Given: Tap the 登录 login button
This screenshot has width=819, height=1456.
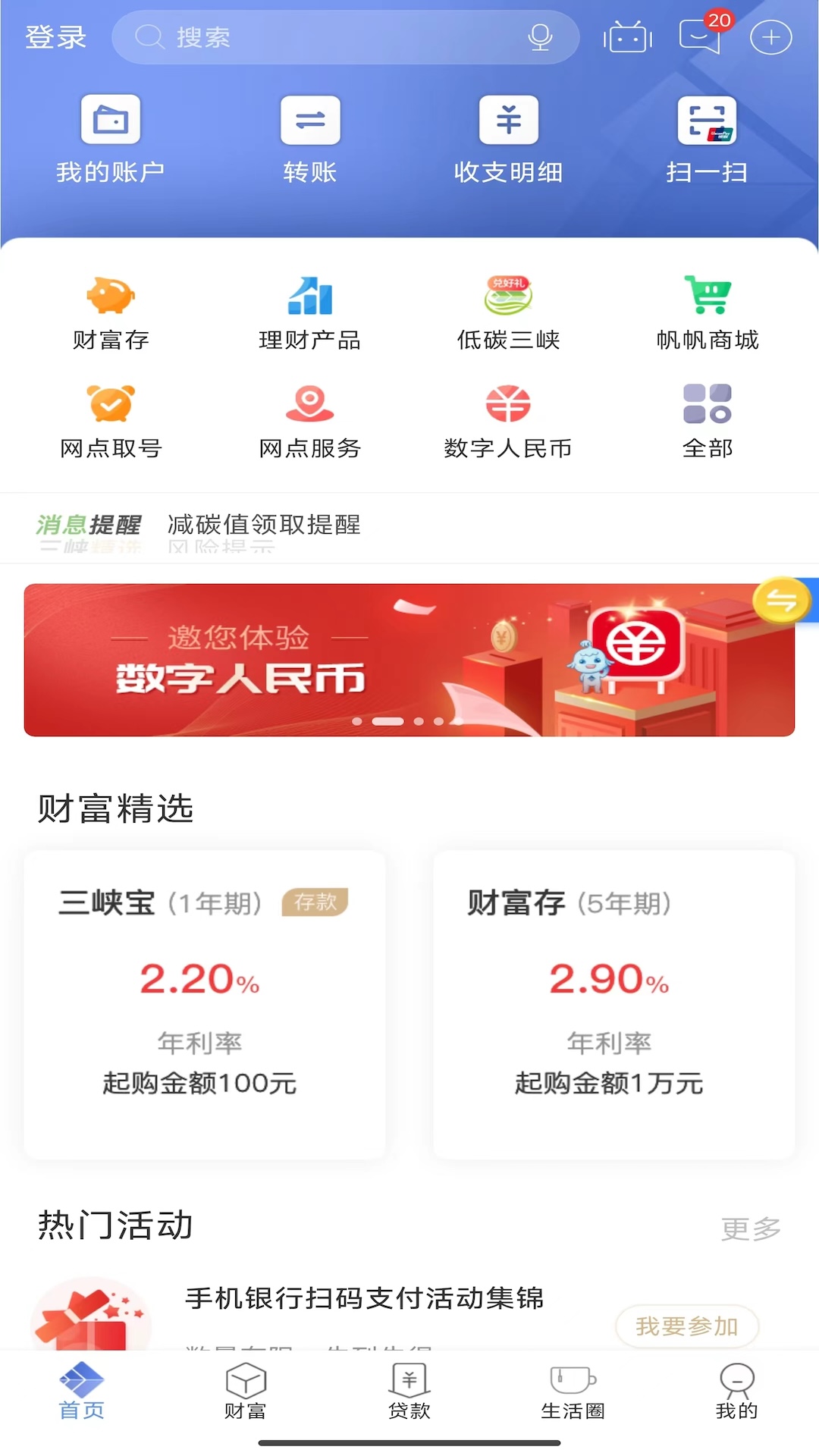Looking at the screenshot, I should click(x=55, y=37).
